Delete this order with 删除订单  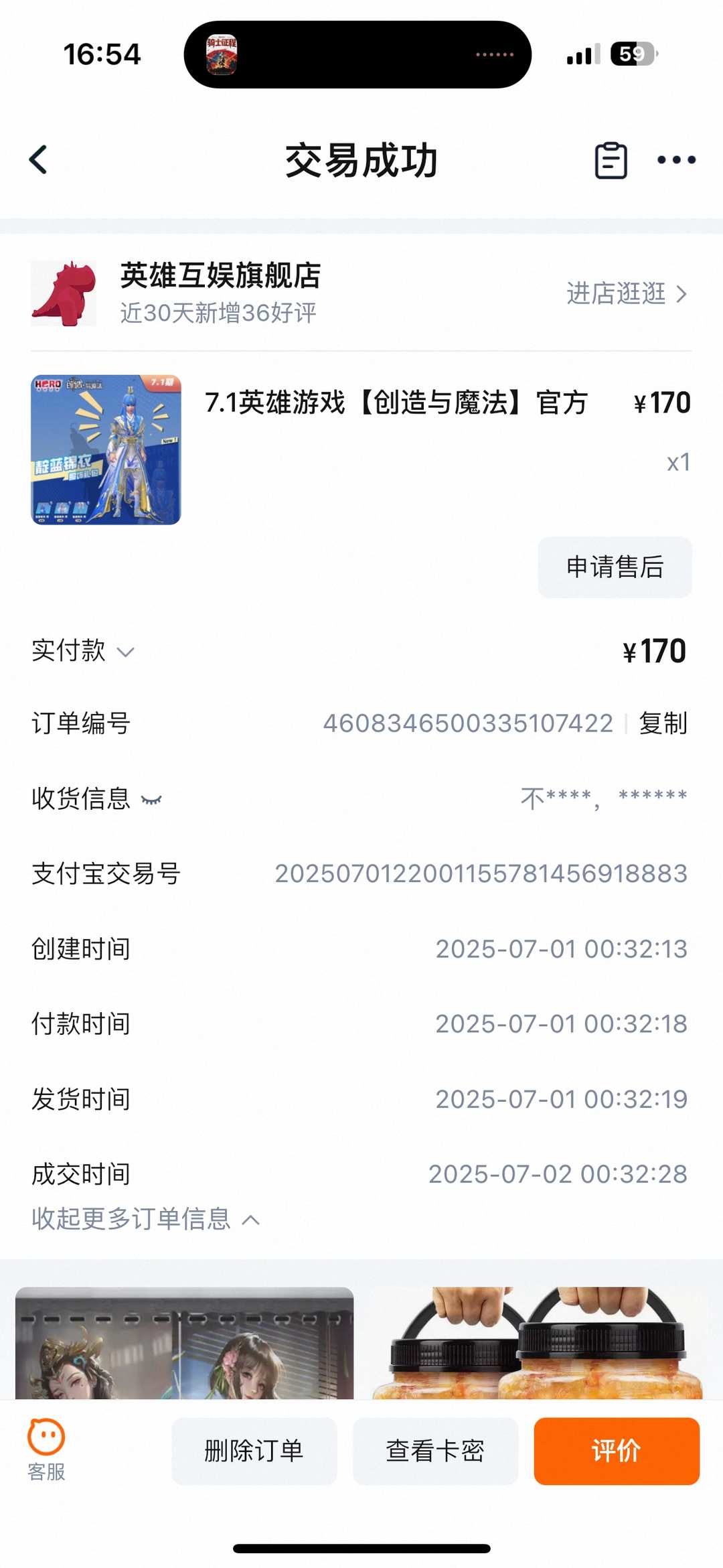click(x=254, y=1451)
